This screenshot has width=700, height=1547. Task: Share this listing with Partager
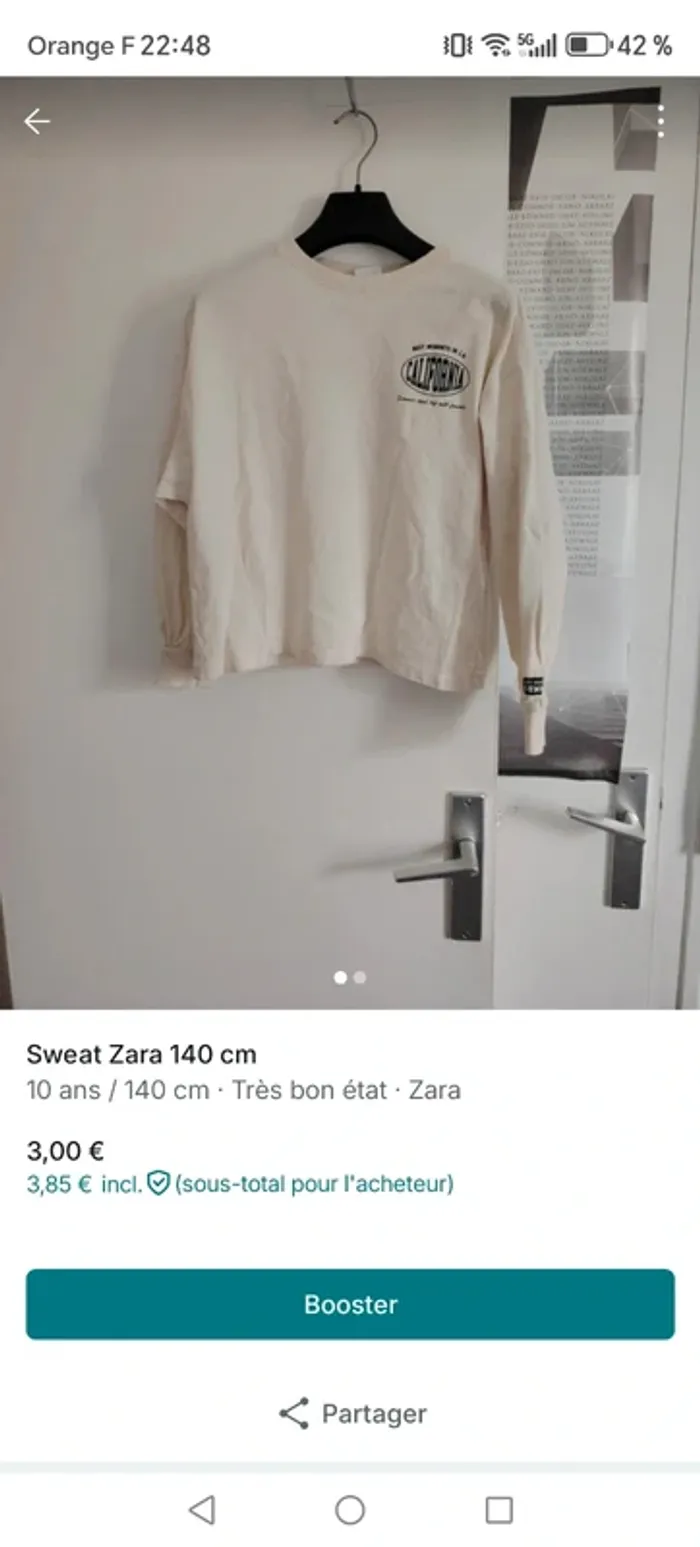coord(352,1413)
